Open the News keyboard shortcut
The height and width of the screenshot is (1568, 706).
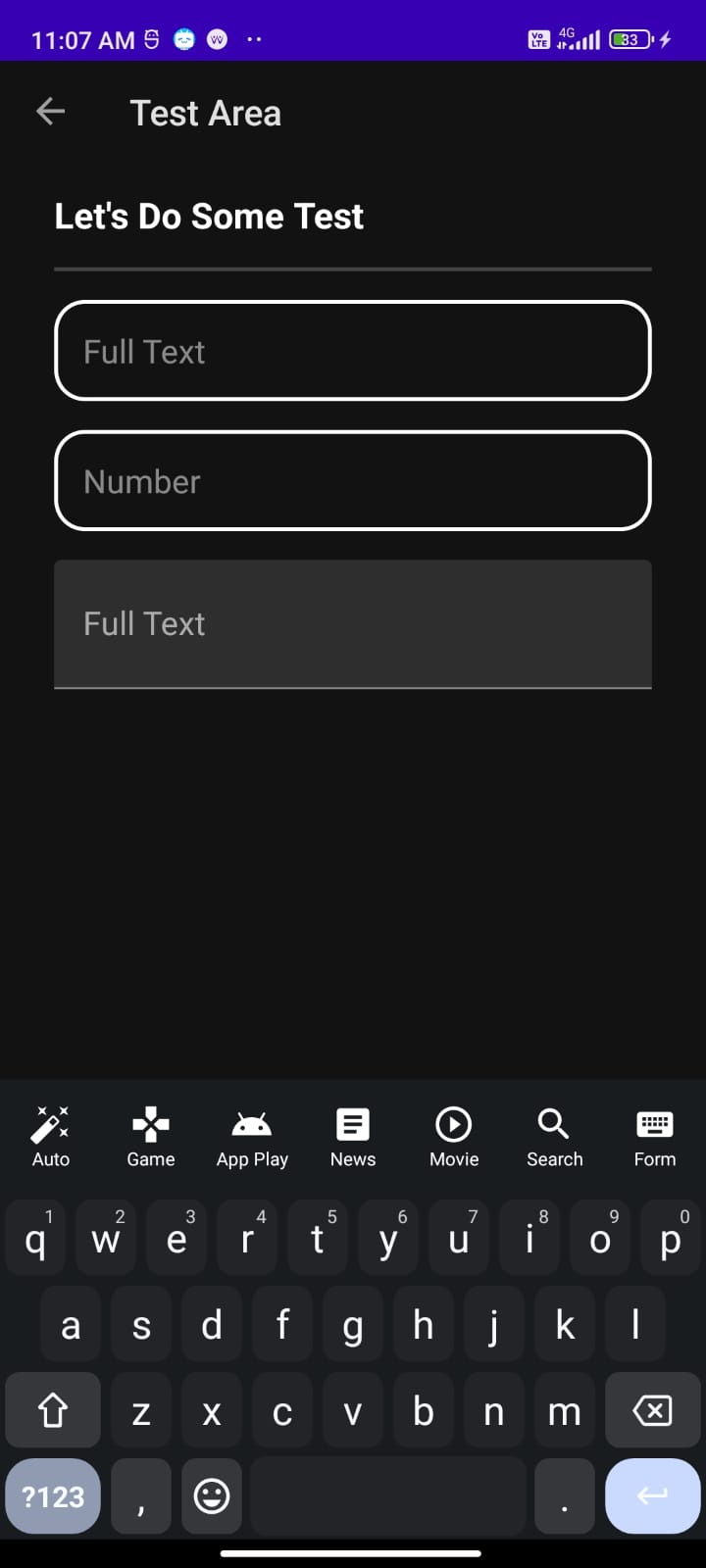click(x=353, y=1137)
